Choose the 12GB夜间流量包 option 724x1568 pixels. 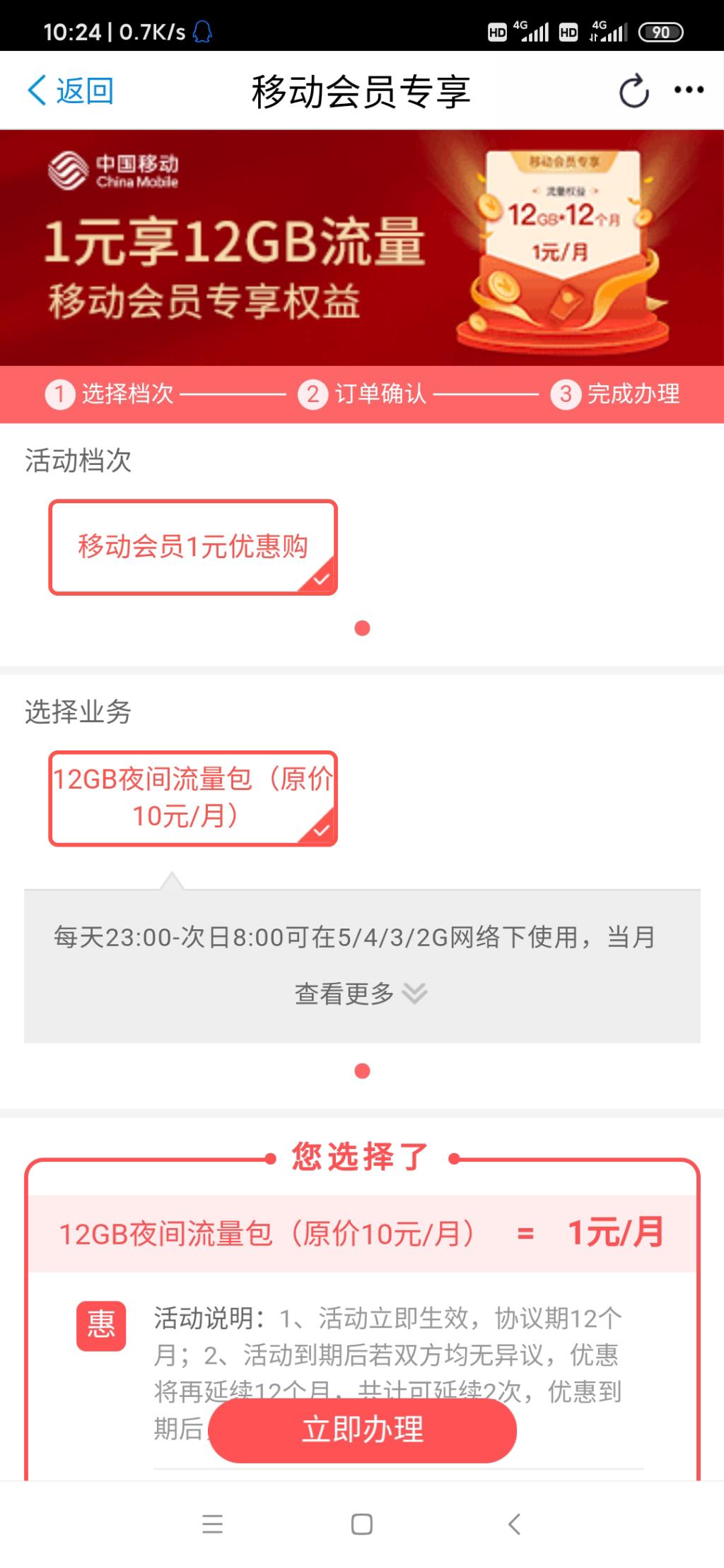pyautogui.click(x=193, y=798)
